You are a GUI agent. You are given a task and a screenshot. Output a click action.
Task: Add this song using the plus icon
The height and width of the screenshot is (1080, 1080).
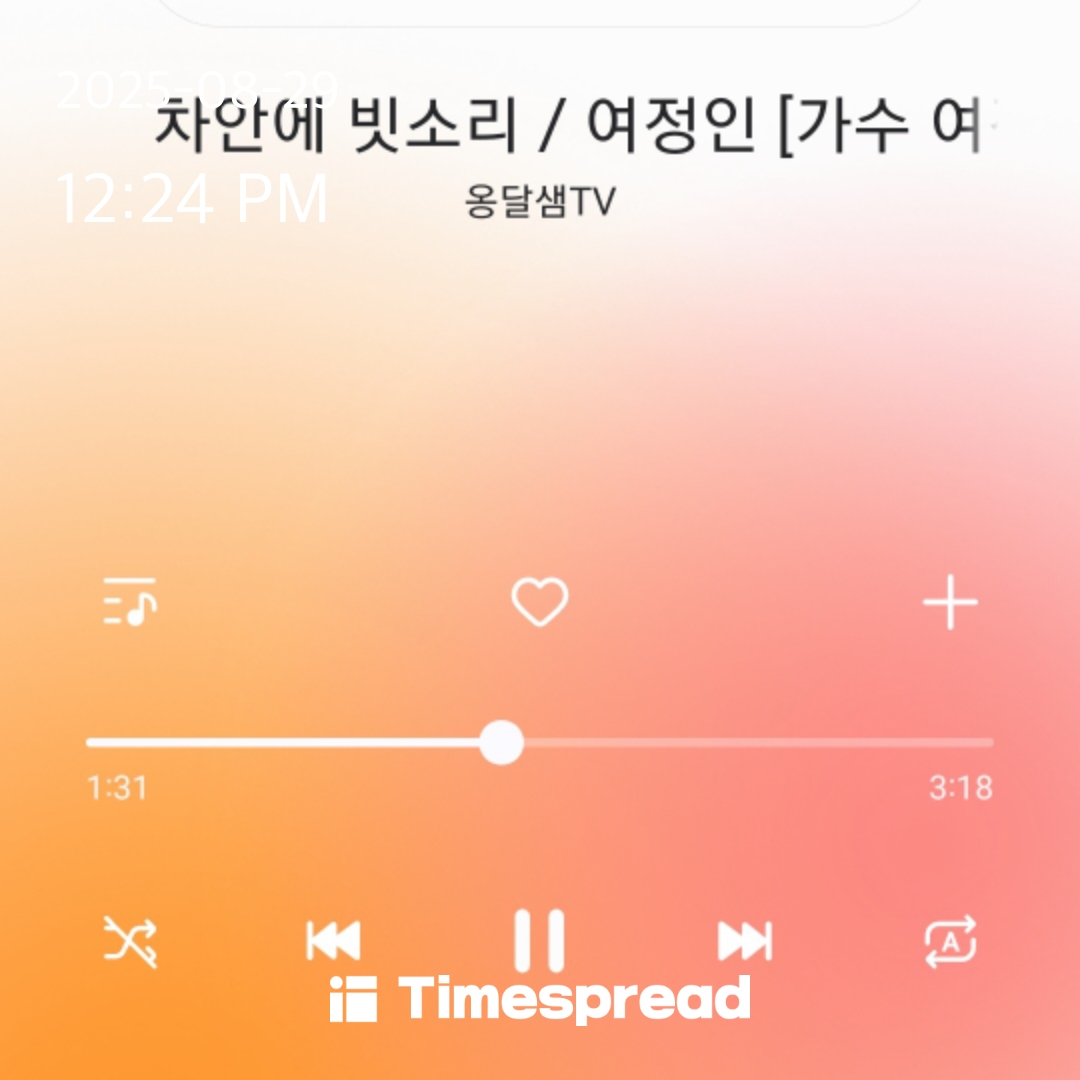950,602
